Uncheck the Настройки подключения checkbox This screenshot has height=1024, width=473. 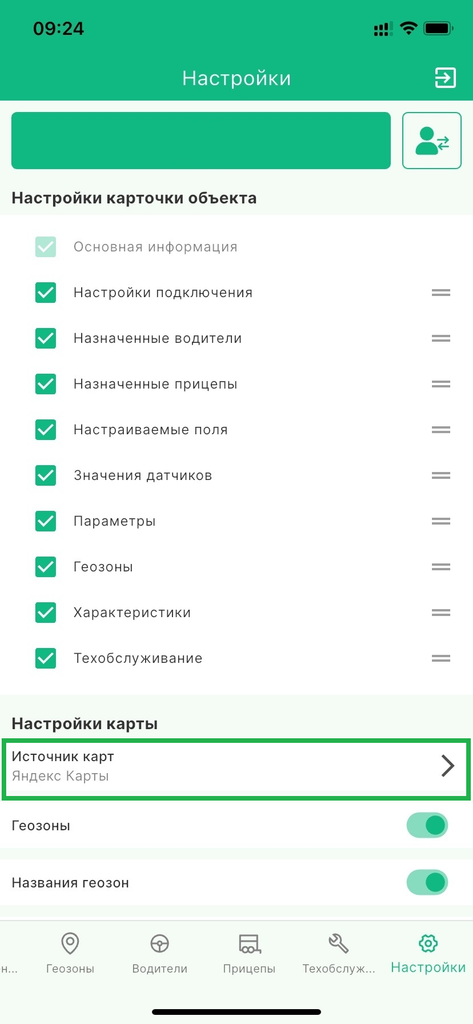pos(46,293)
